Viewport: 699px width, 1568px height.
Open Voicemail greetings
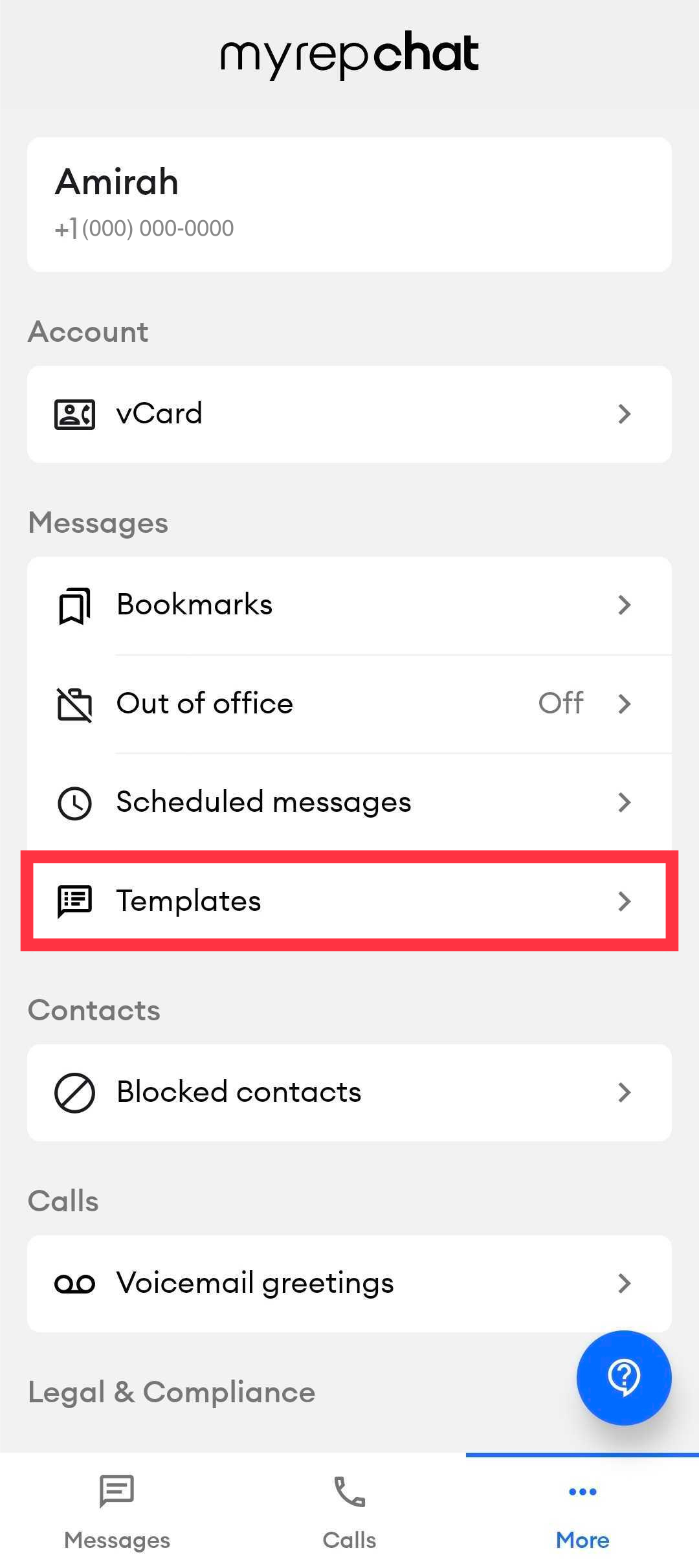(349, 1283)
